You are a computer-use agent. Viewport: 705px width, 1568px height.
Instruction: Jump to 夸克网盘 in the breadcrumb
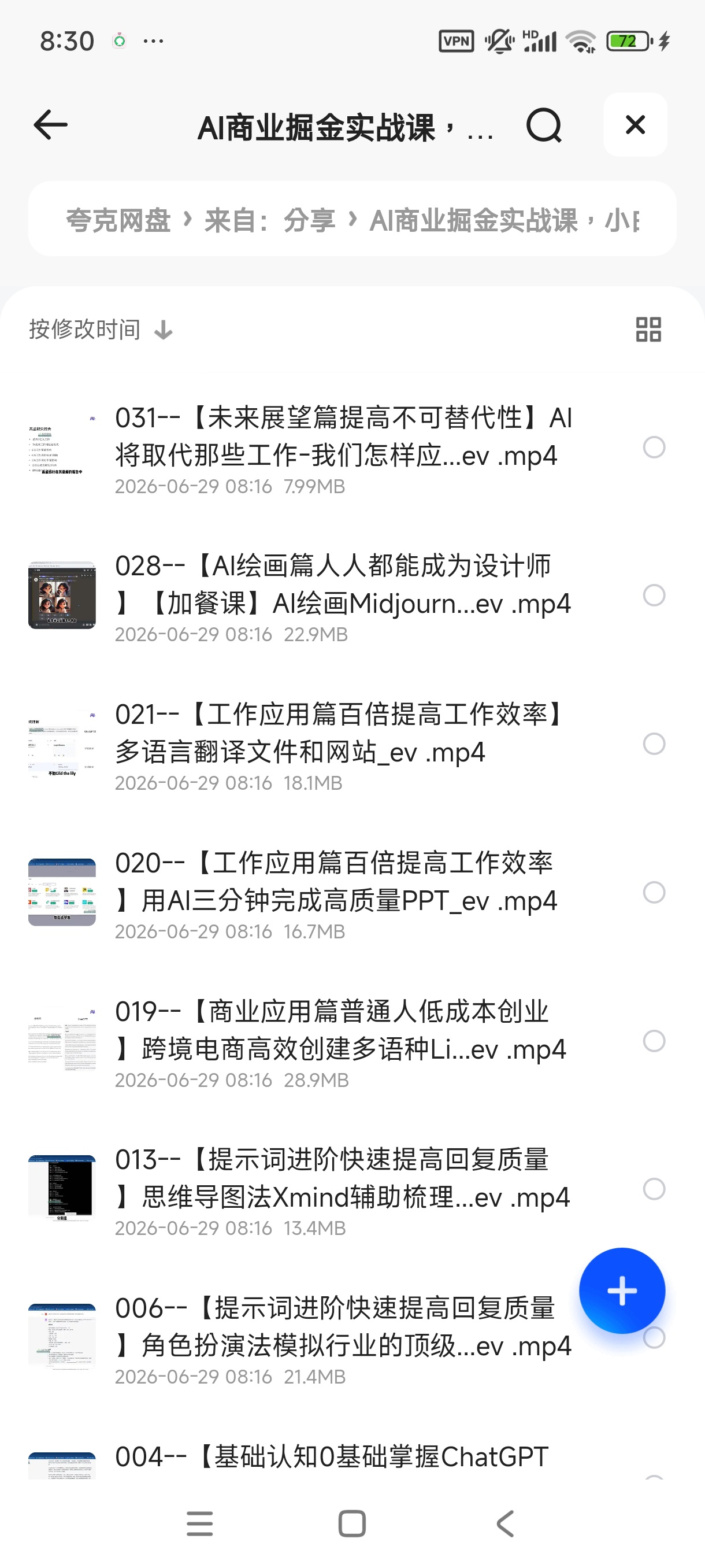tap(118, 220)
